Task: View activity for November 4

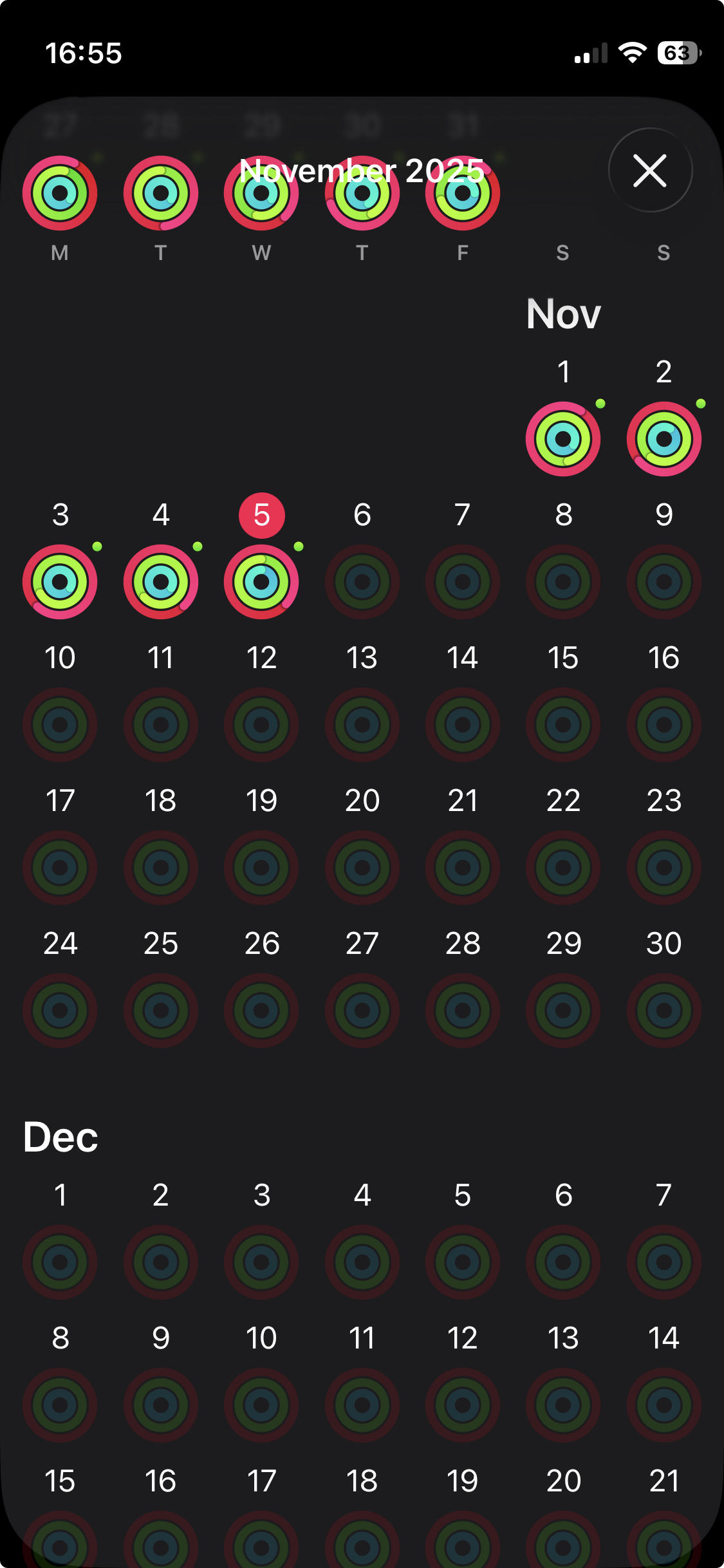Action: (x=161, y=582)
